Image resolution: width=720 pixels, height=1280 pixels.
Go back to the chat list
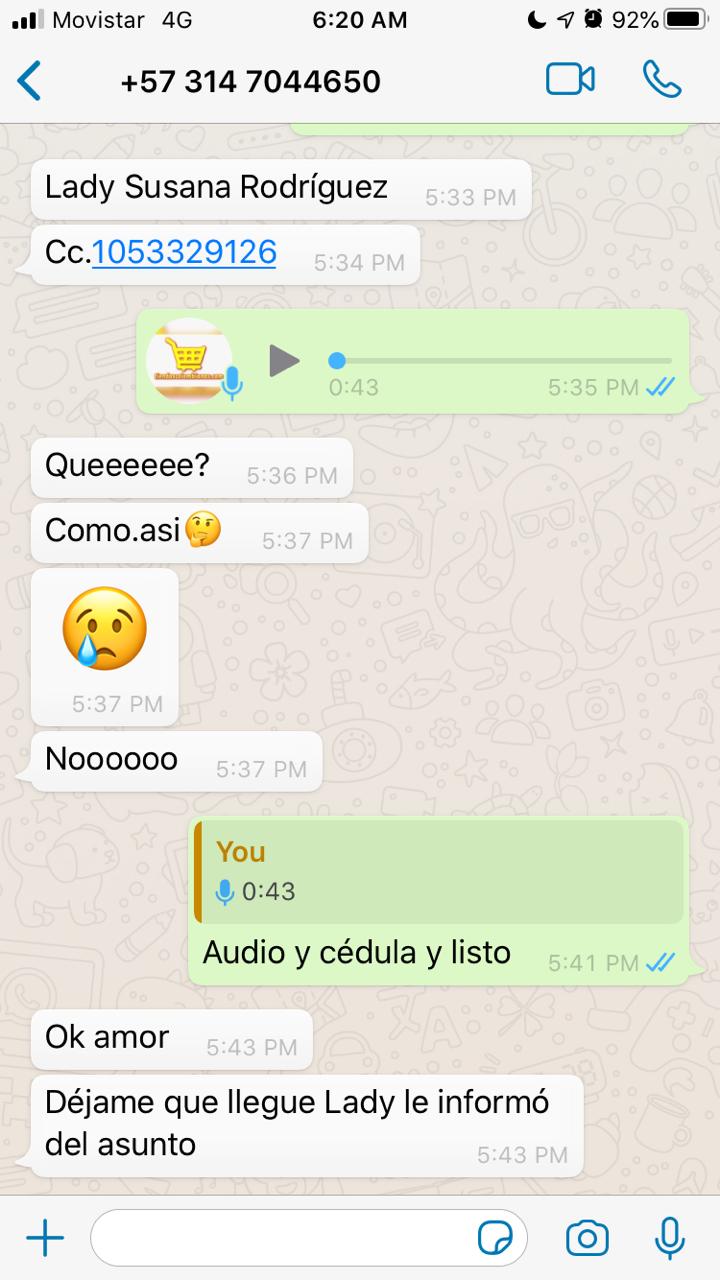point(30,81)
